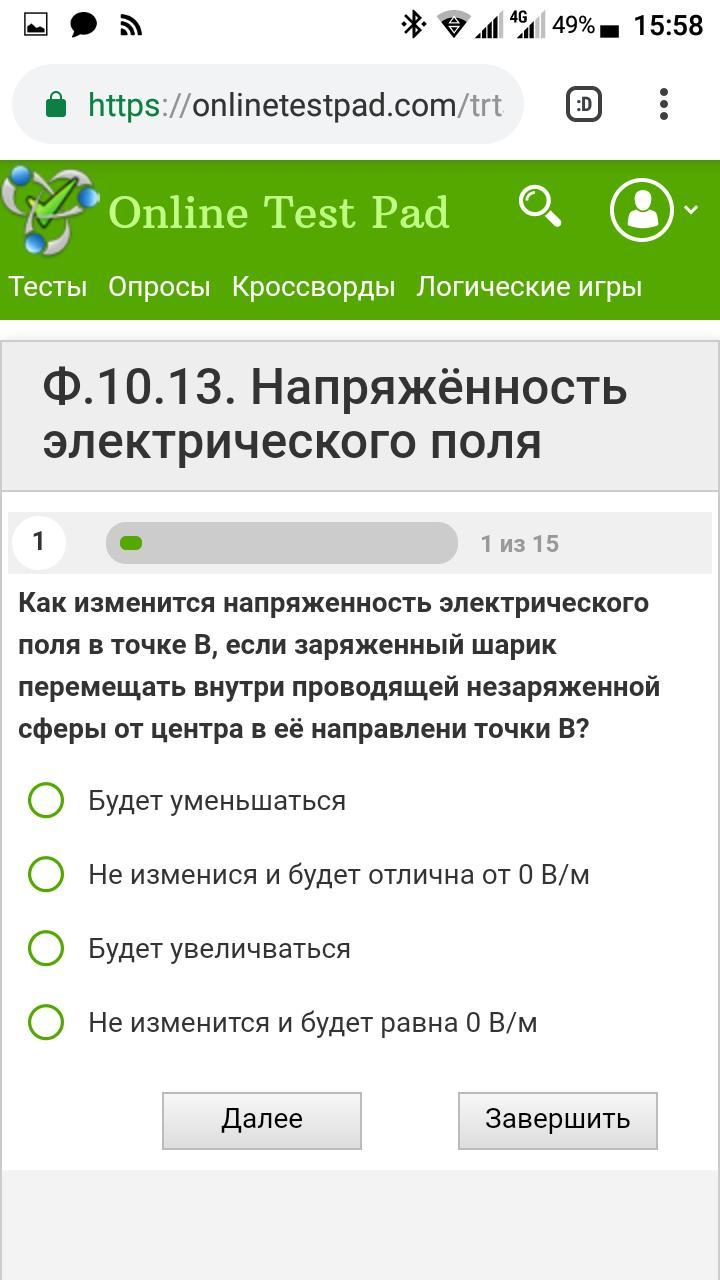The width and height of the screenshot is (720, 1280).
Task: Tap the onlinetestpad.com address bar
Action: (268, 104)
